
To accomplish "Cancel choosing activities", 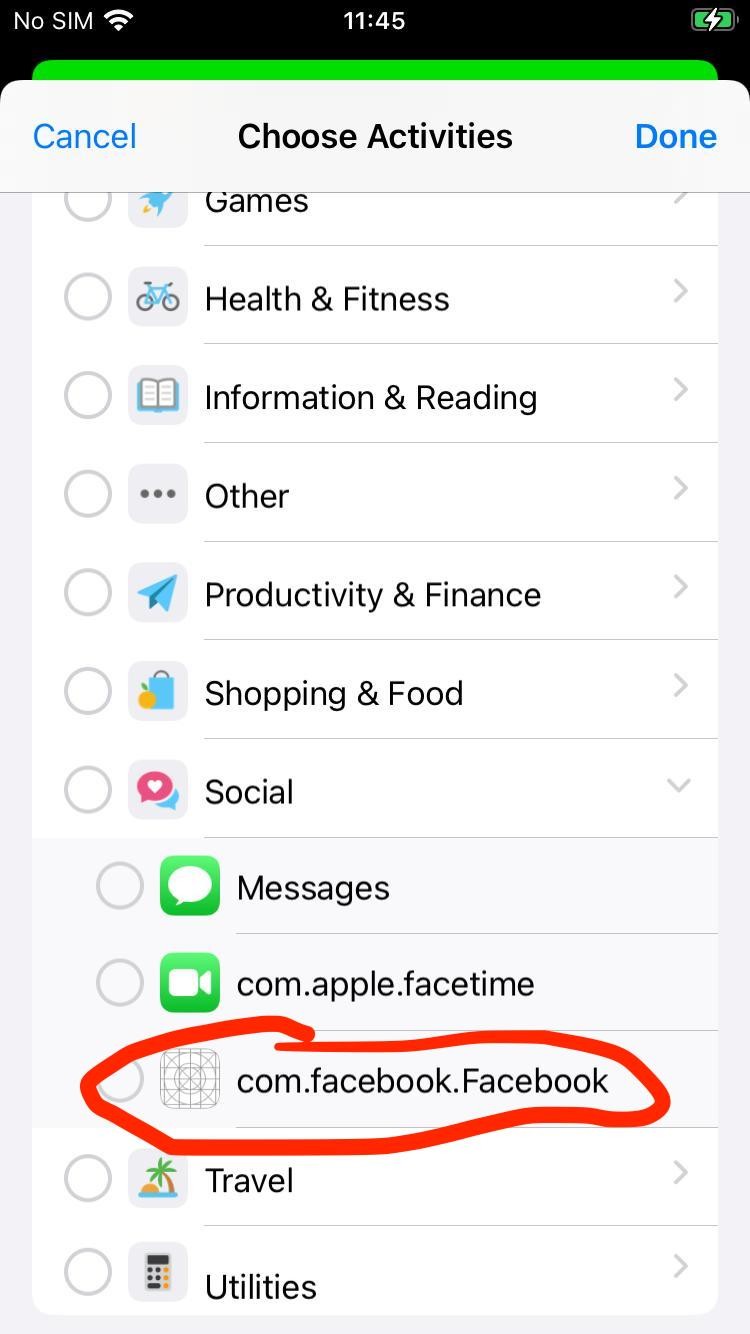I will [84, 137].
